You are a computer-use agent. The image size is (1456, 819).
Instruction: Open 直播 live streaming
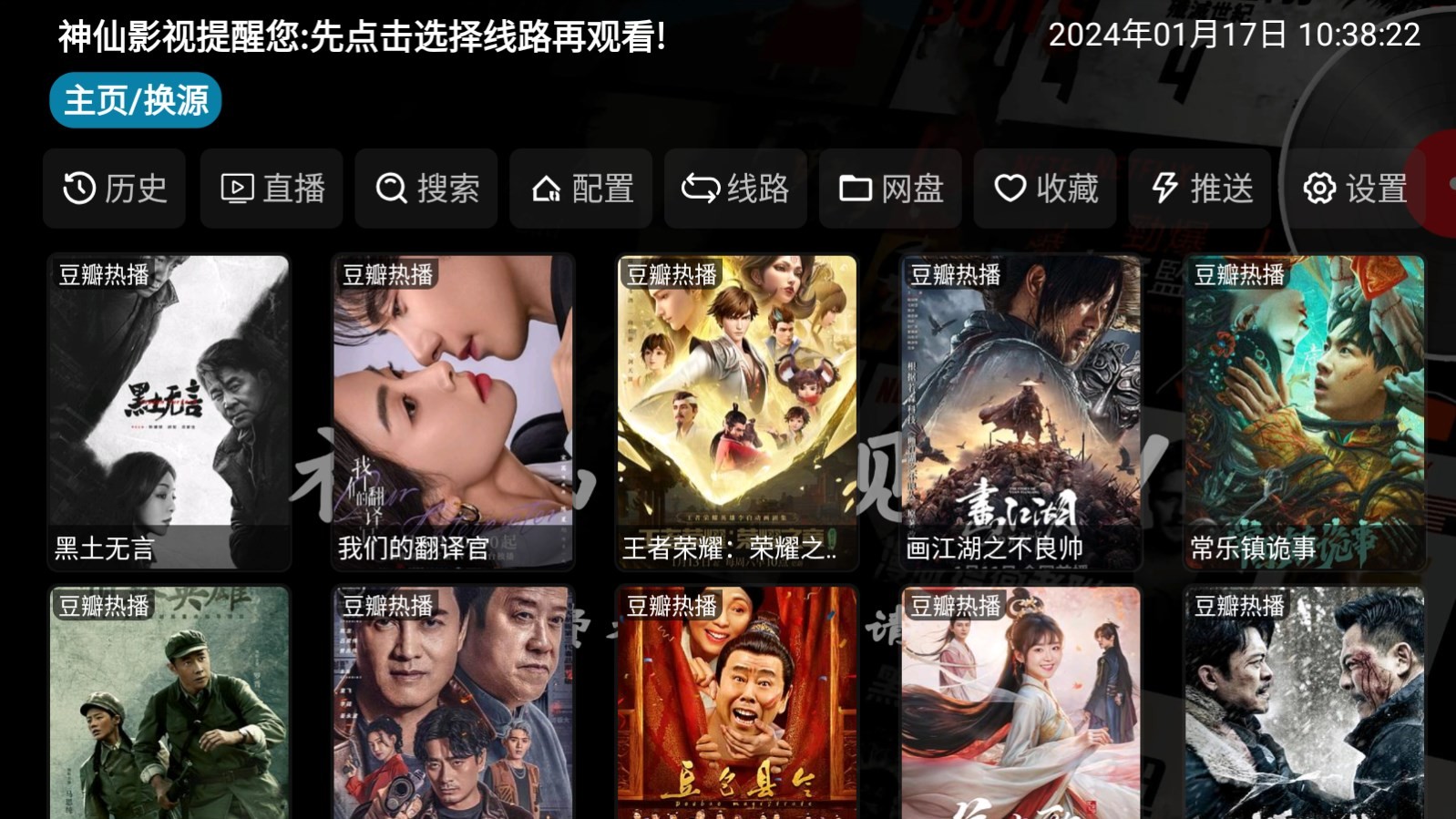(272, 189)
